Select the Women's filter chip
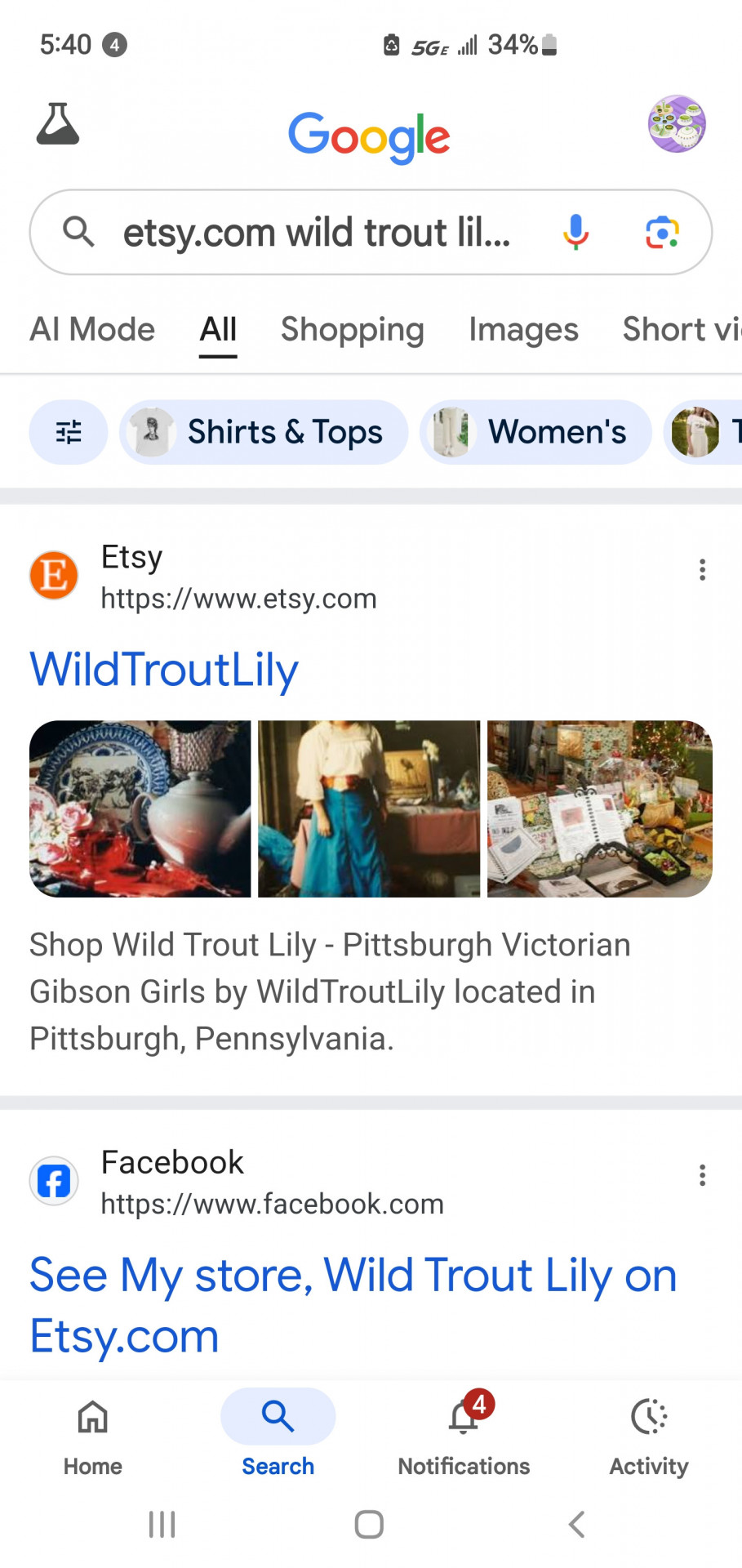The height and width of the screenshot is (1568, 742). click(535, 432)
